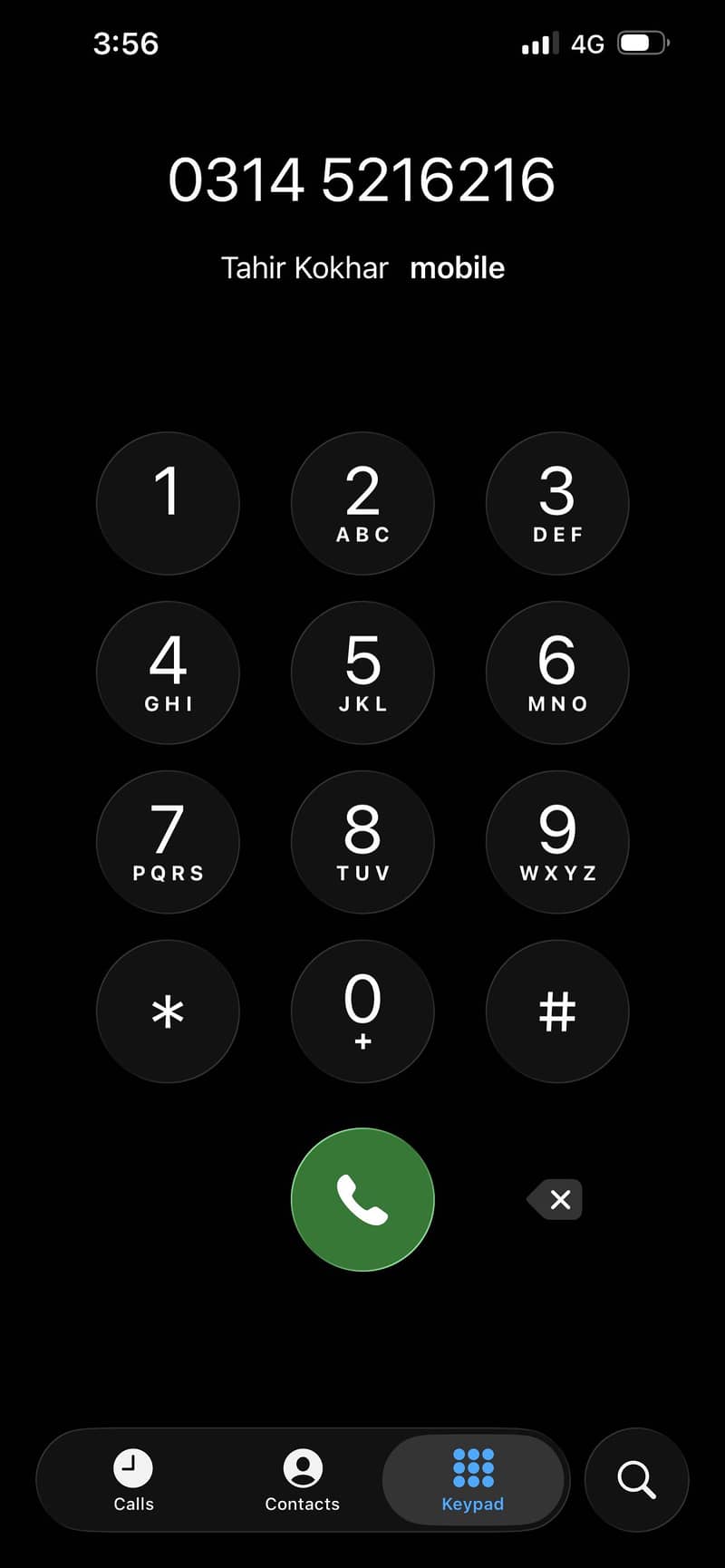Dial the digit 1 key
Screen dimensions: 725x1568
click(x=168, y=503)
